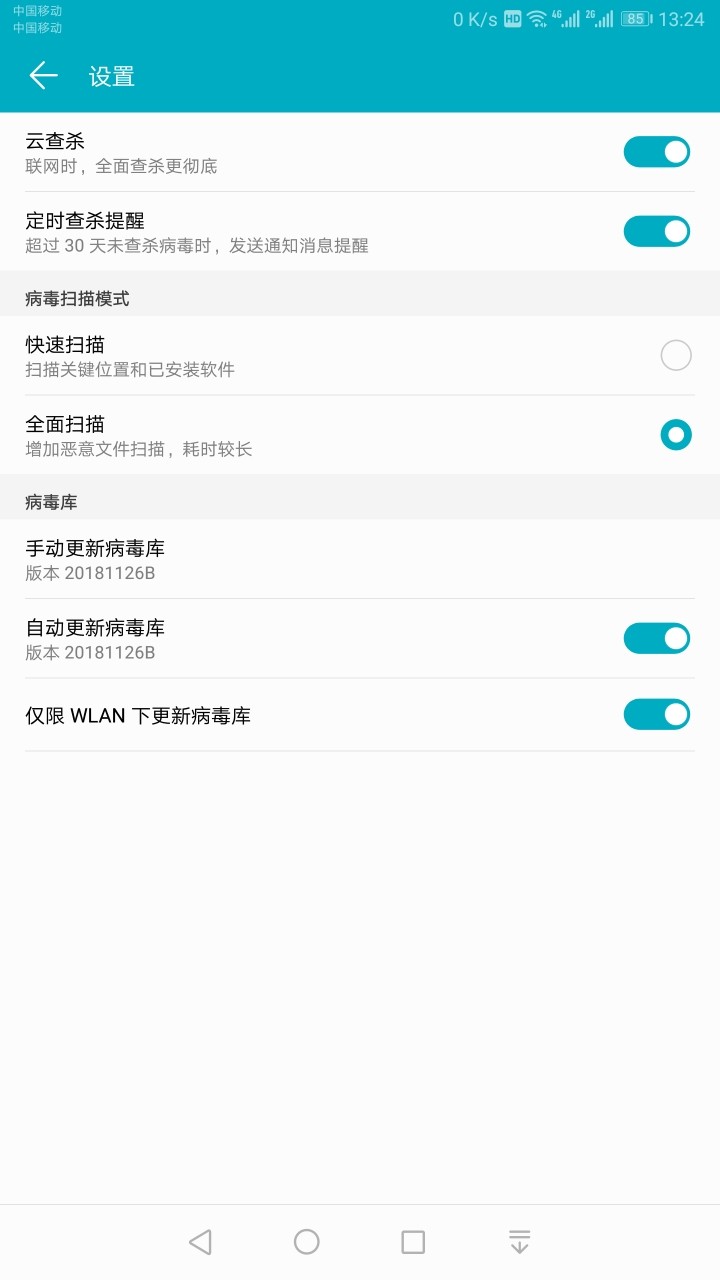
Task: Disable the 云查杀 switch
Action: 656,152
